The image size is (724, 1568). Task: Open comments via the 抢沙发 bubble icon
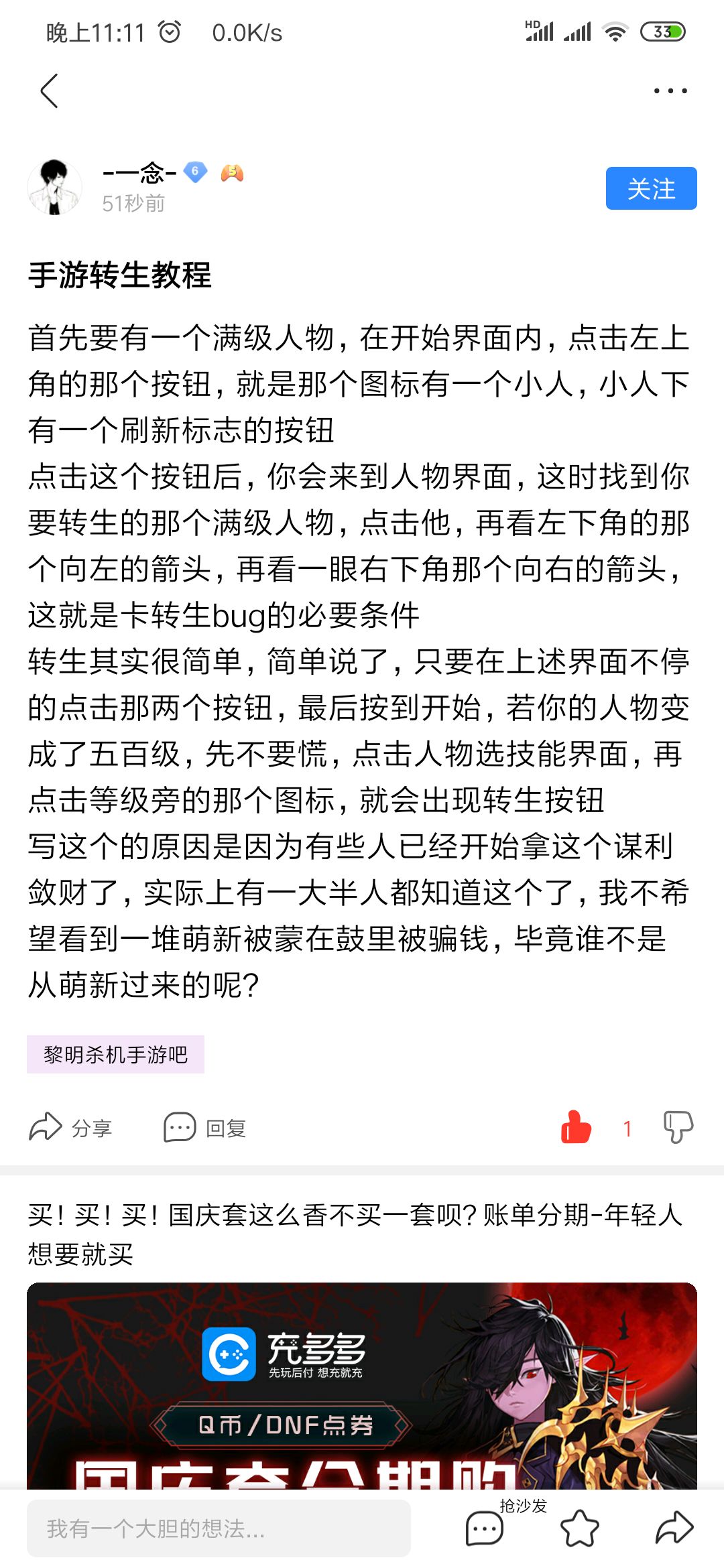pos(485,1528)
